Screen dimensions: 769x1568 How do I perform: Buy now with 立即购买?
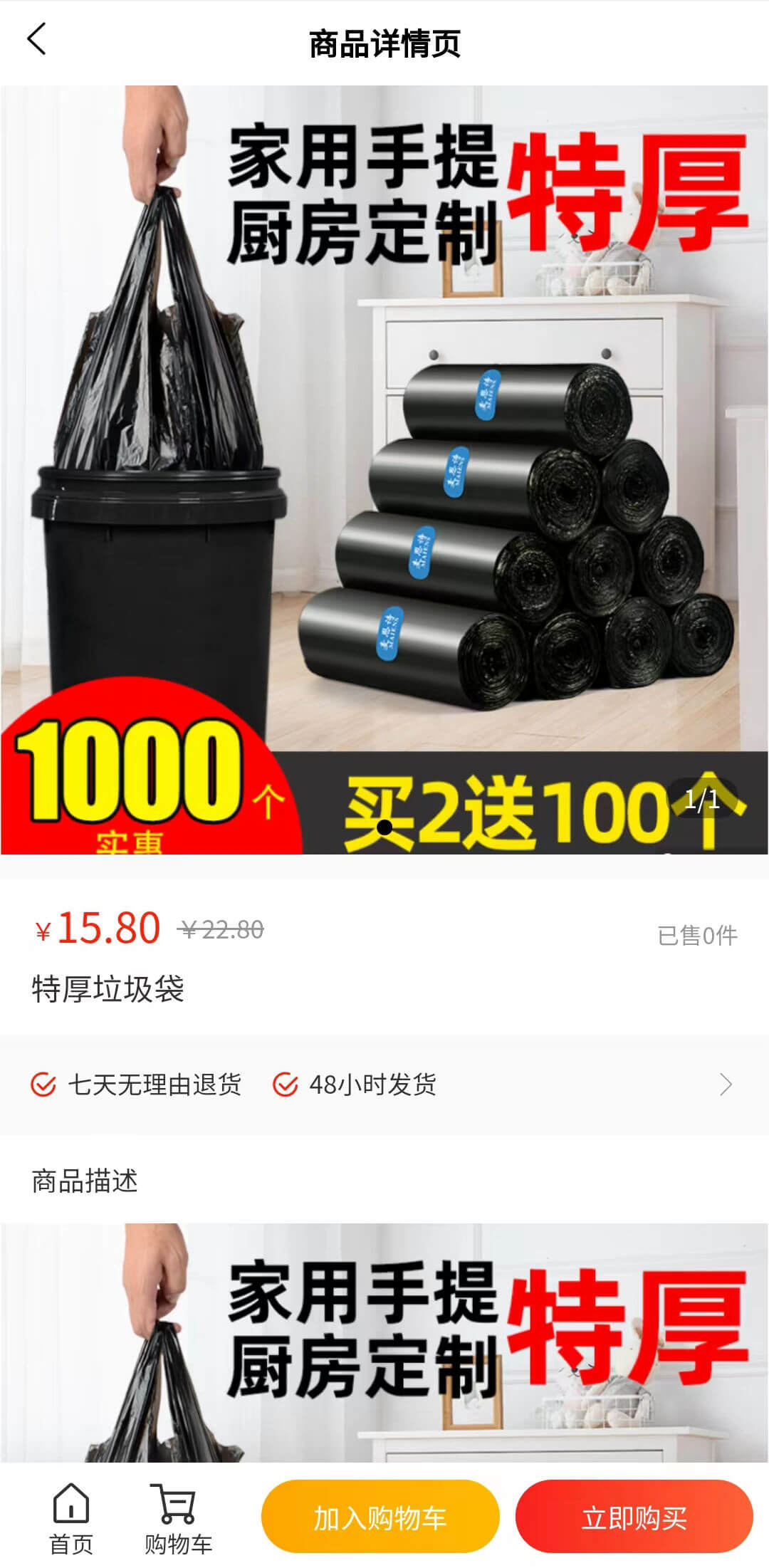tap(634, 1517)
